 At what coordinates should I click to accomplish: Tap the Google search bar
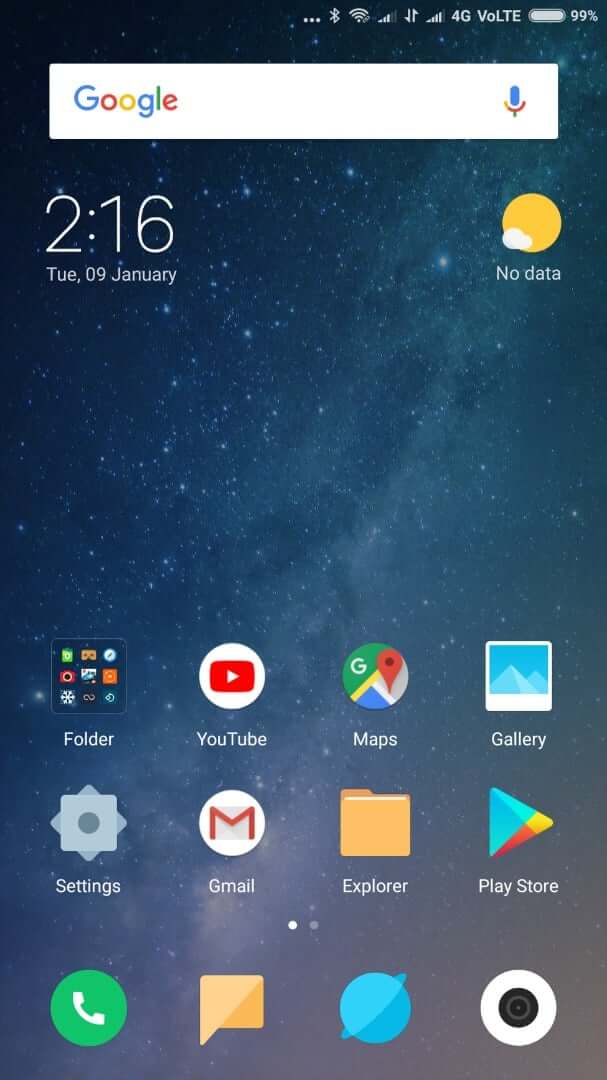click(x=303, y=101)
